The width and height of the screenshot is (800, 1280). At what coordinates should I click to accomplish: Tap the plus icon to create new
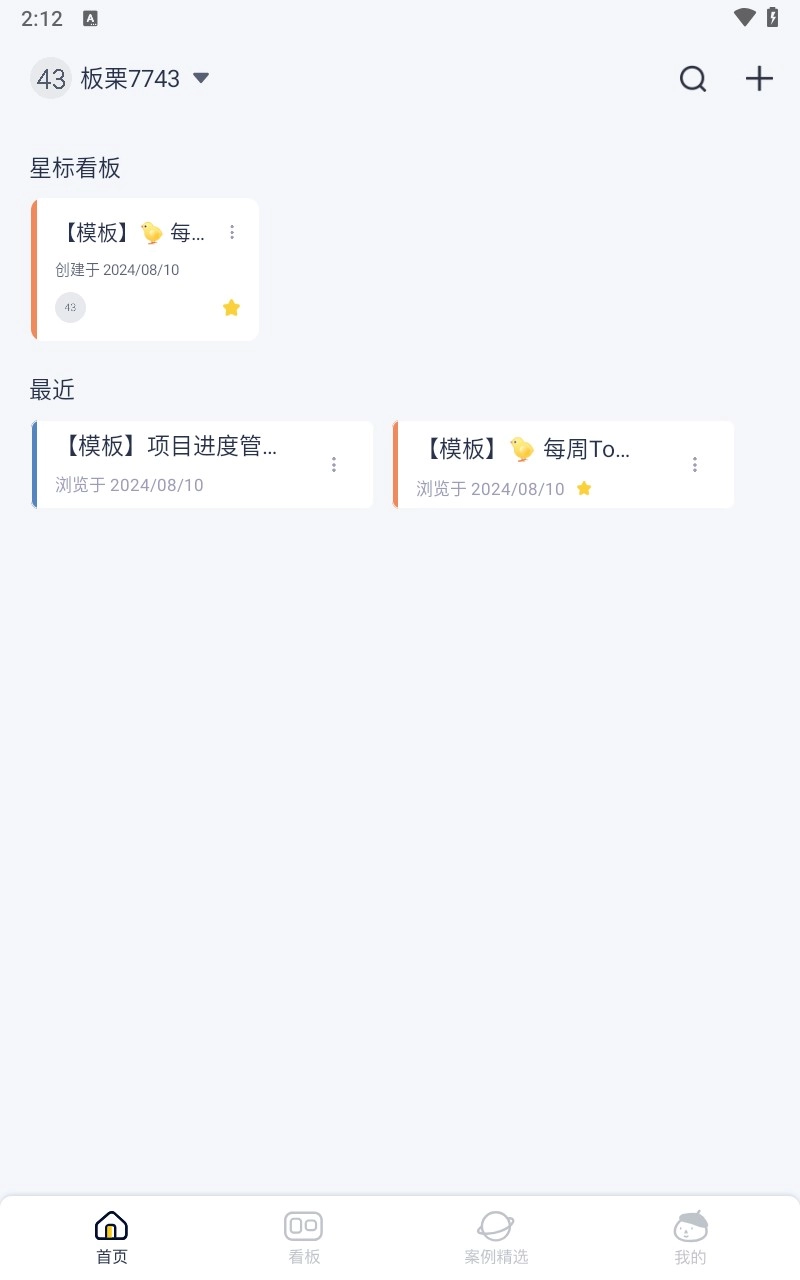[x=759, y=79]
